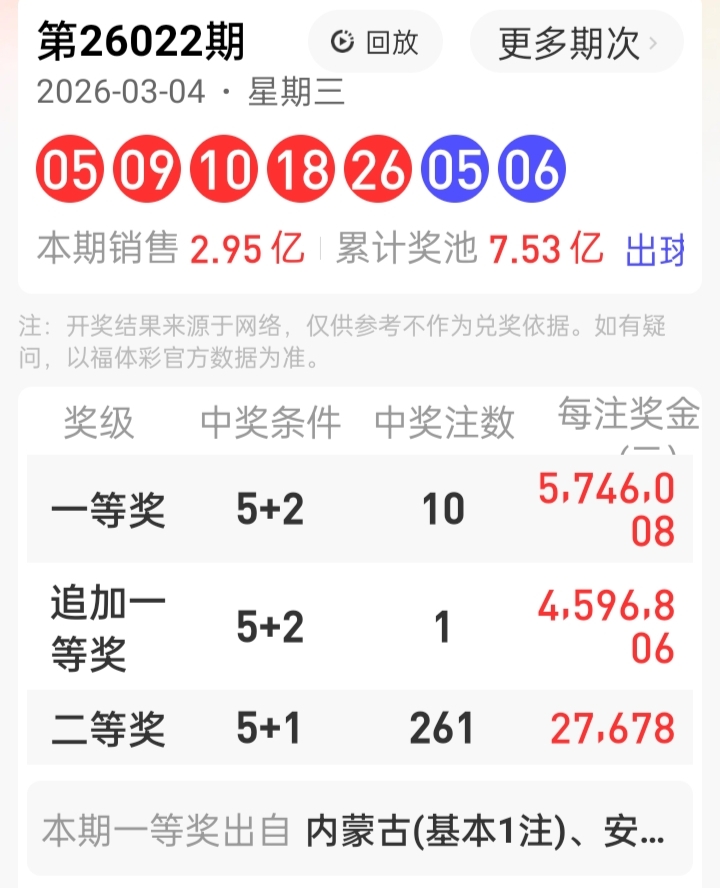Viewport: 720px width, 888px height.
Task: Select the blue lottery ball 05
Action: [458, 170]
